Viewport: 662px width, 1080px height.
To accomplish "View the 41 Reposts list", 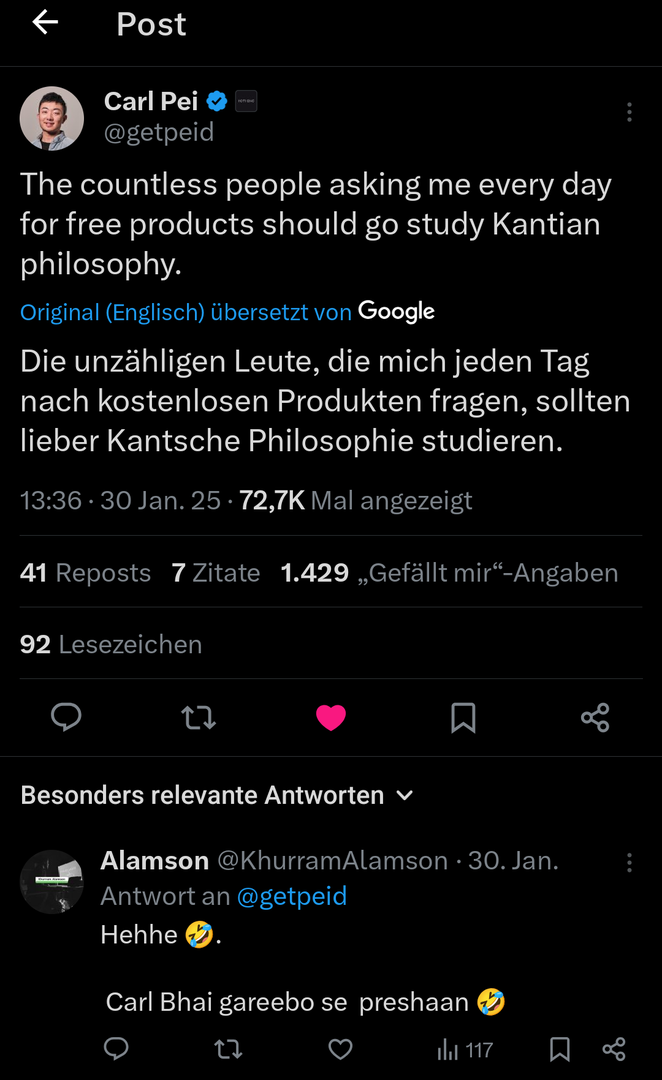I will click(85, 573).
